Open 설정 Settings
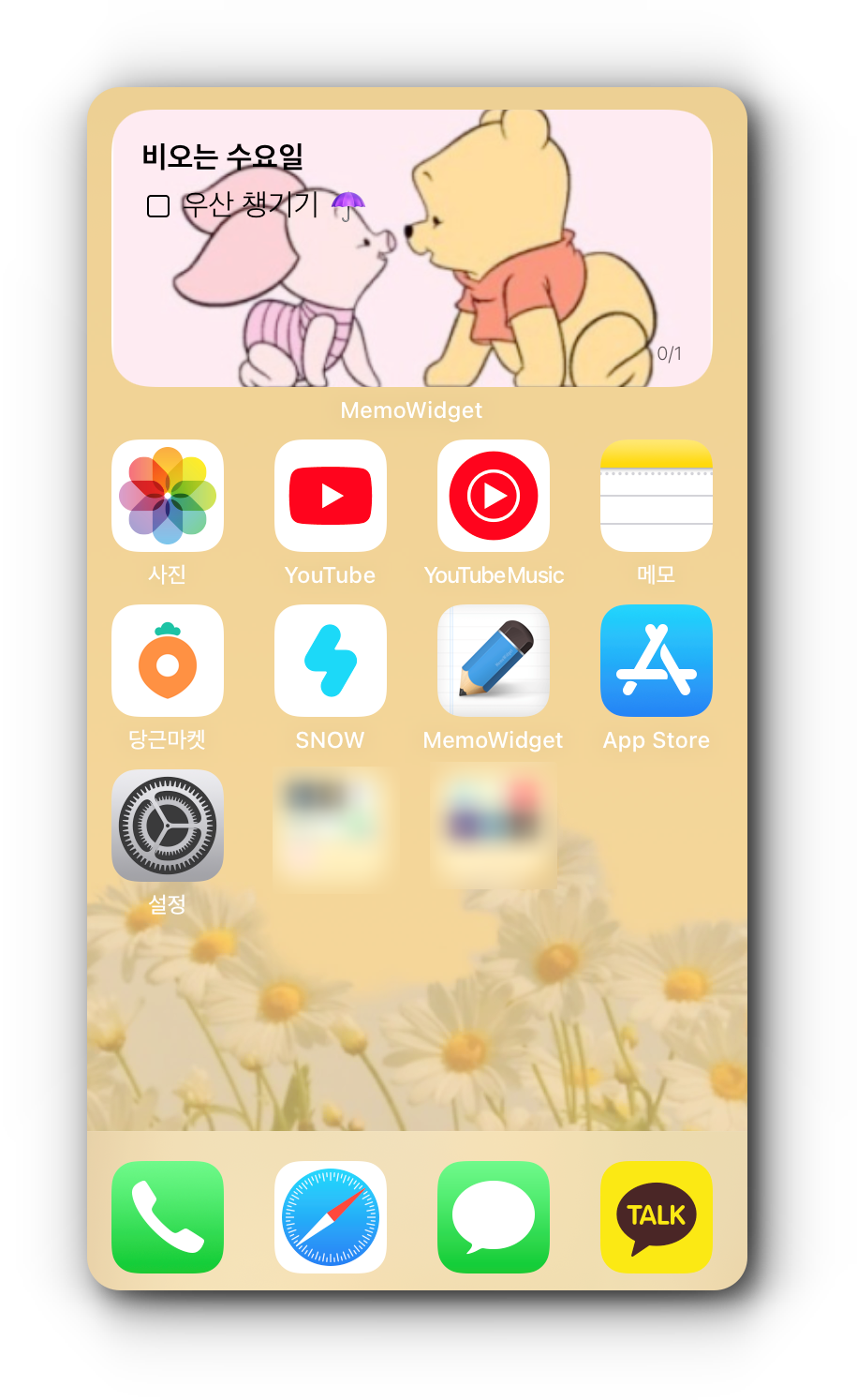Screen dimensions: 857x1400 [168, 826]
